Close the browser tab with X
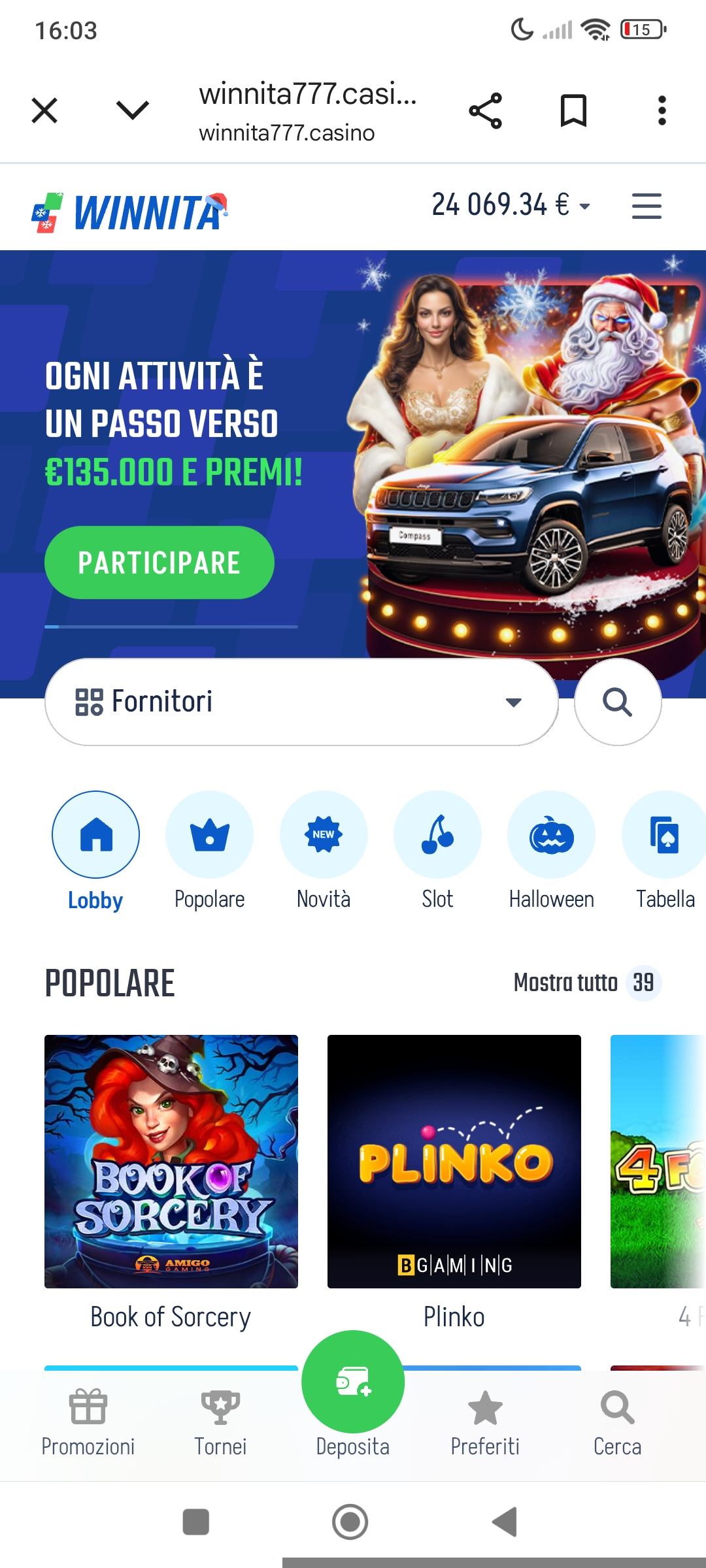Viewport: 706px width, 1568px height. coord(44,110)
